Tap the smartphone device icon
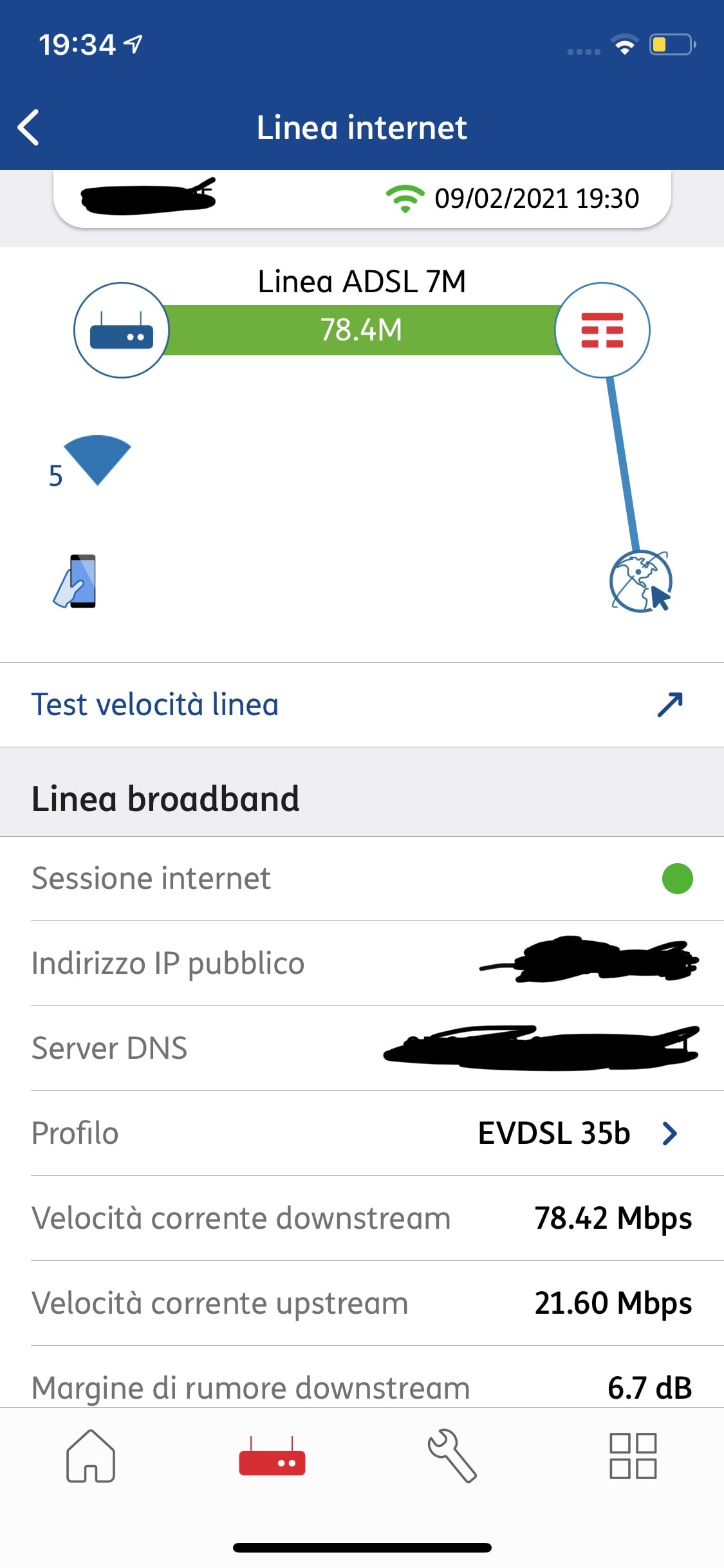The height and width of the screenshot is (1568, 724). point(76,581)
